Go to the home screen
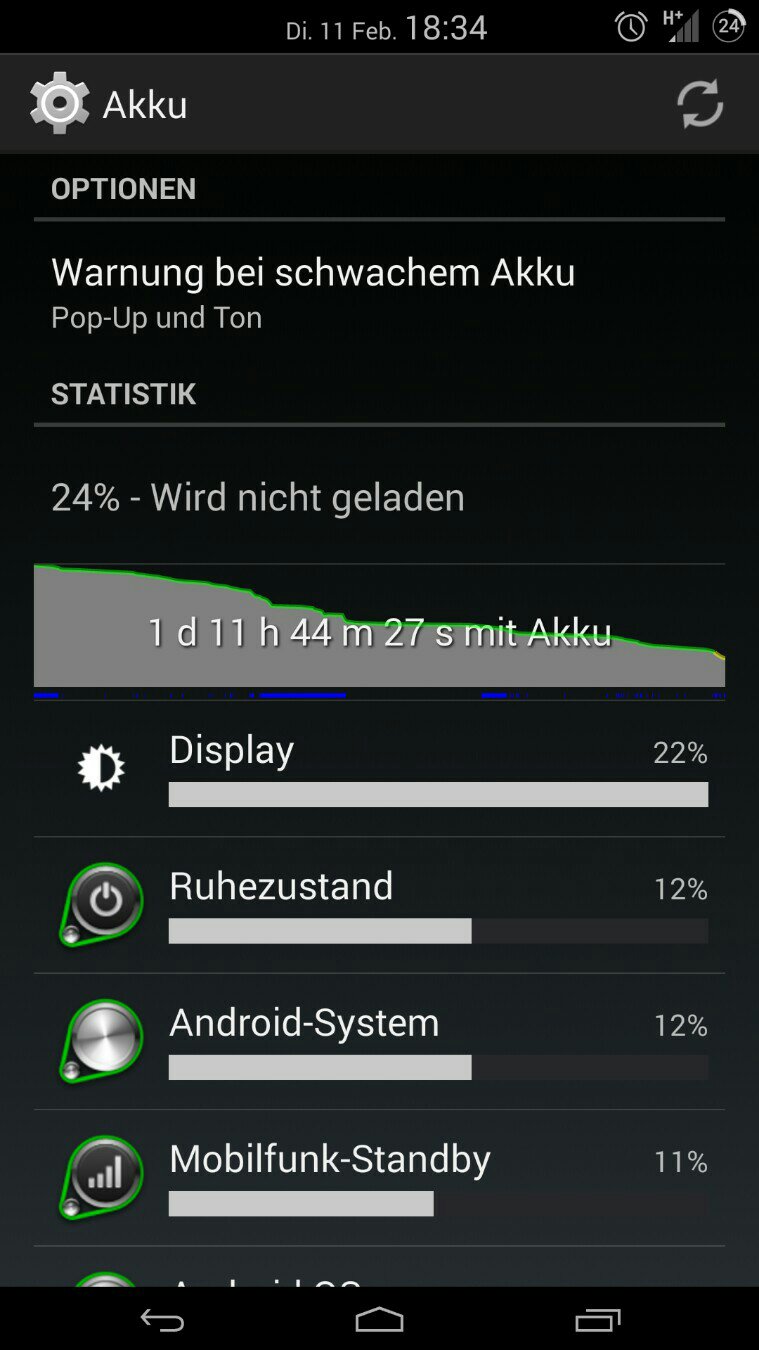The height and width of the screenshot is (1350, 759). (x=379, y=1320)
